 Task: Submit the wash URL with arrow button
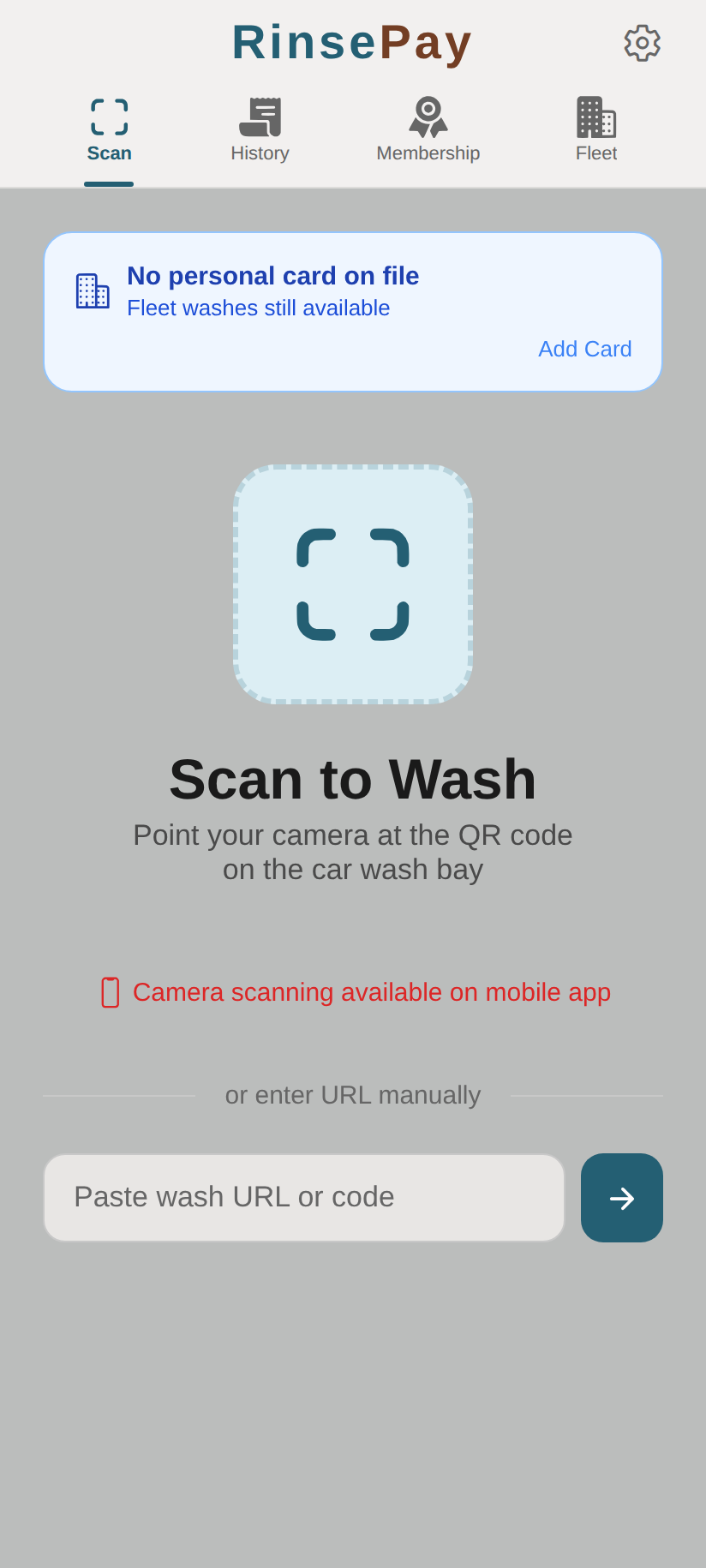coord(621,1197)
